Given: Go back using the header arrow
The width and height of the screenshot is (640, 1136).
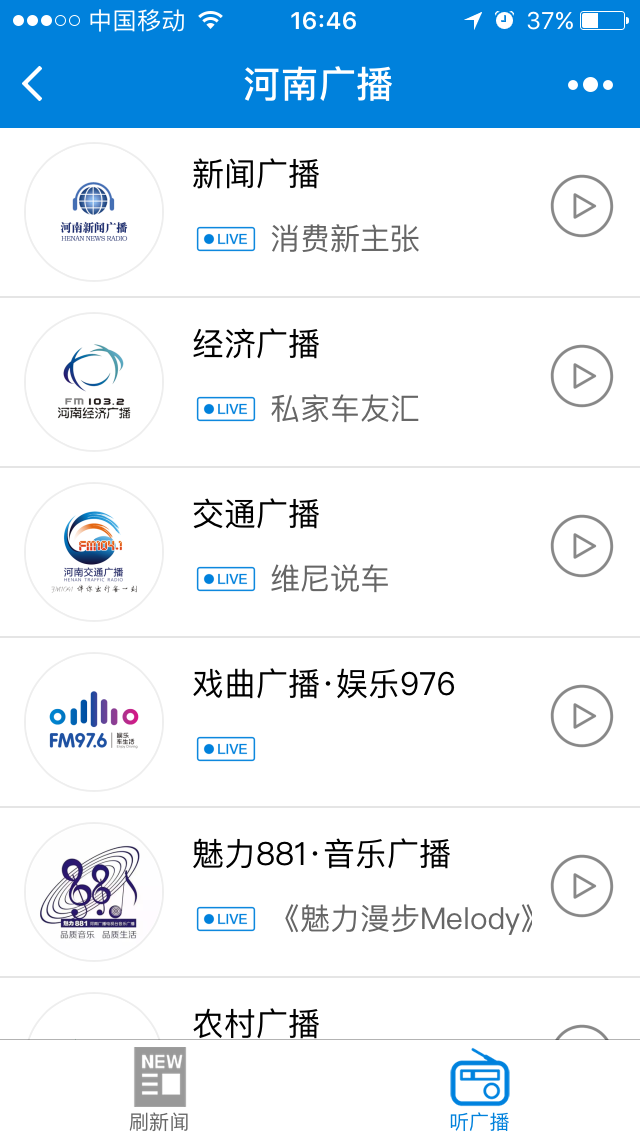Looking at the screenshot, I should 33,84.
